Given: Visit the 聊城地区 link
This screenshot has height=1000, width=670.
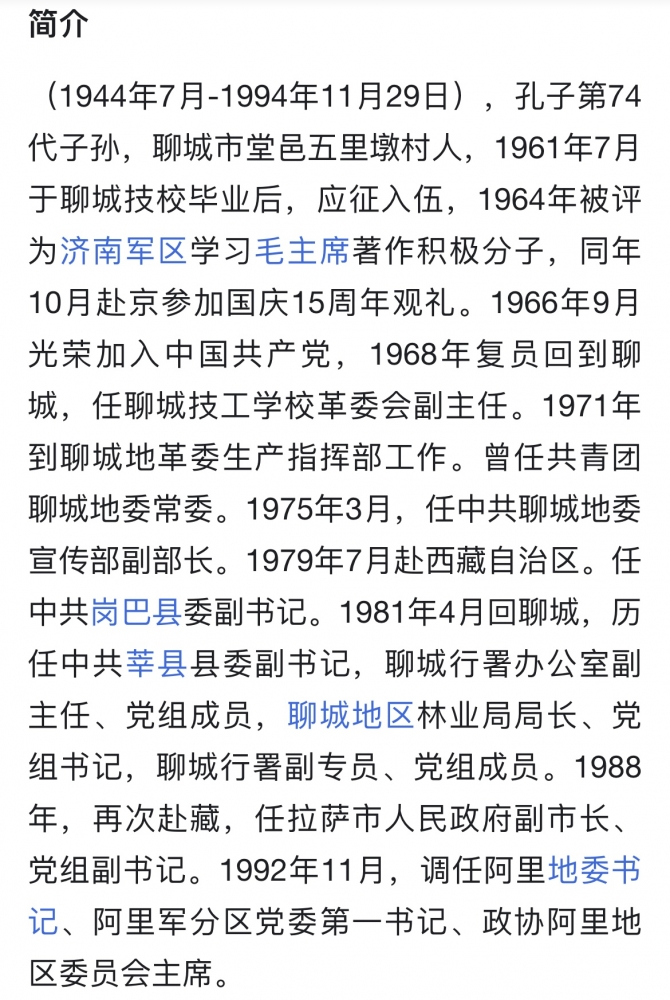Looking at the screenshot, I should click(x=350, y=715).
